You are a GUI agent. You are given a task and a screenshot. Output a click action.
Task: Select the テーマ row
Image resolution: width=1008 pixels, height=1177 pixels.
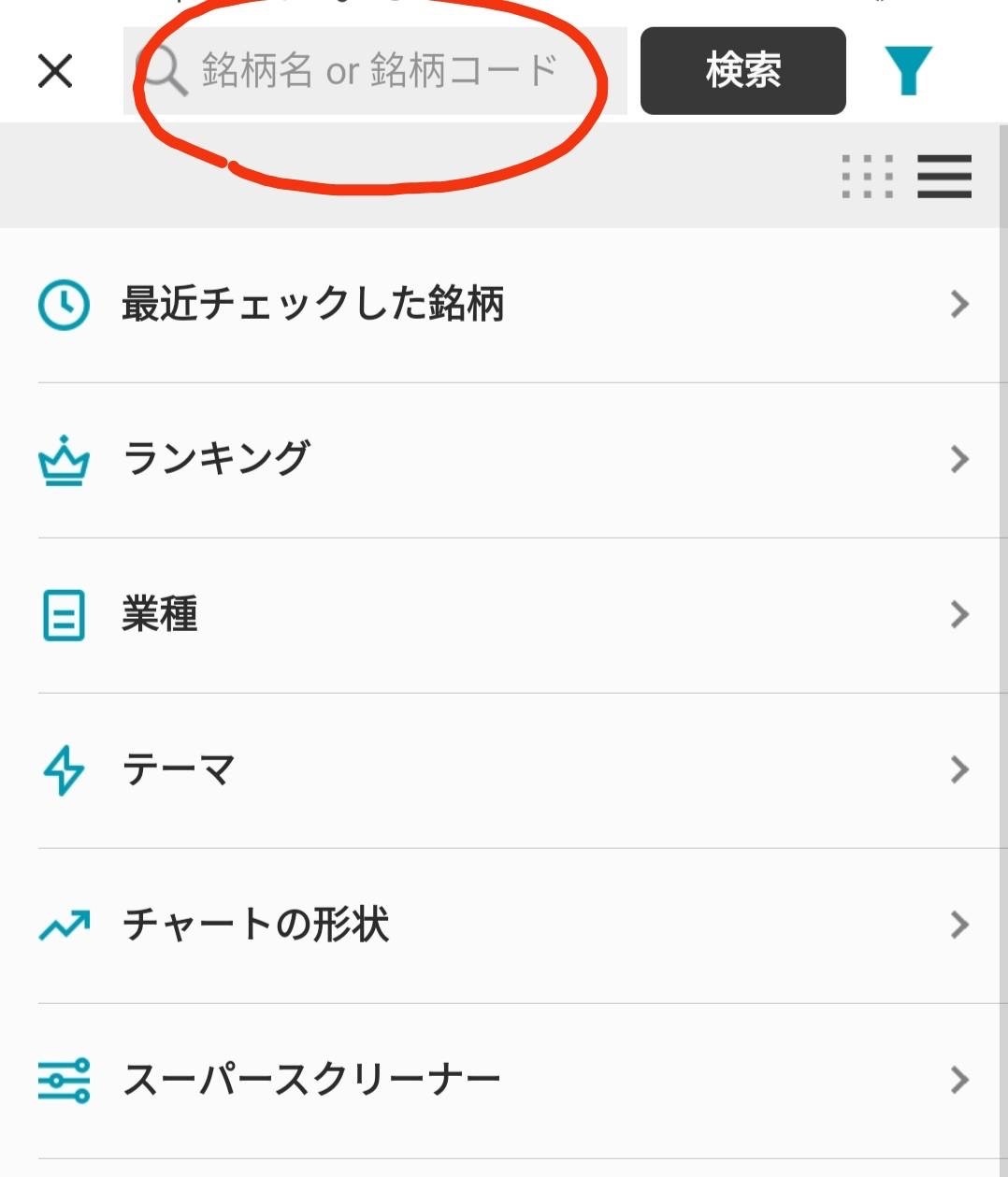coord(503,770)
